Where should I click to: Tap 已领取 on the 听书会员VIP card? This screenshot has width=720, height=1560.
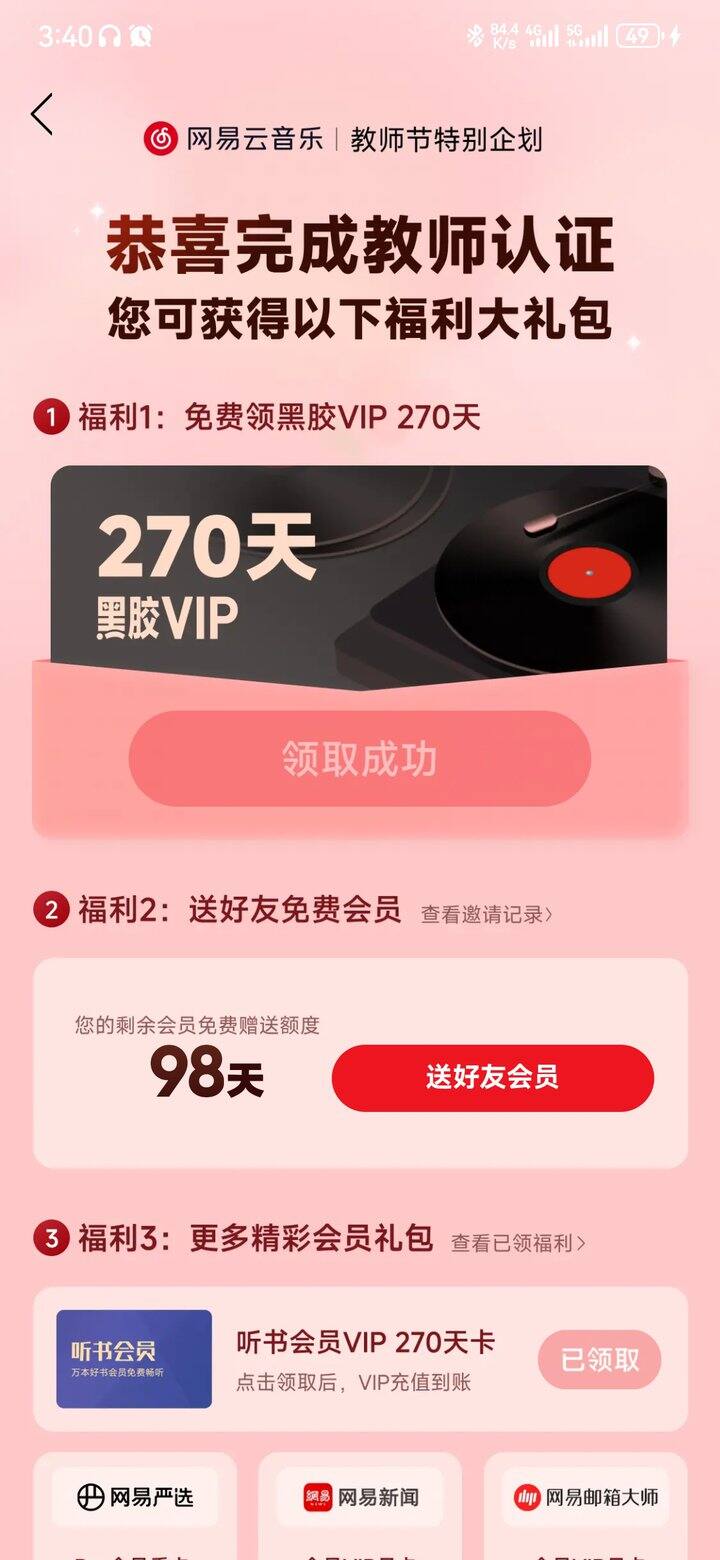coord(599,1360)
